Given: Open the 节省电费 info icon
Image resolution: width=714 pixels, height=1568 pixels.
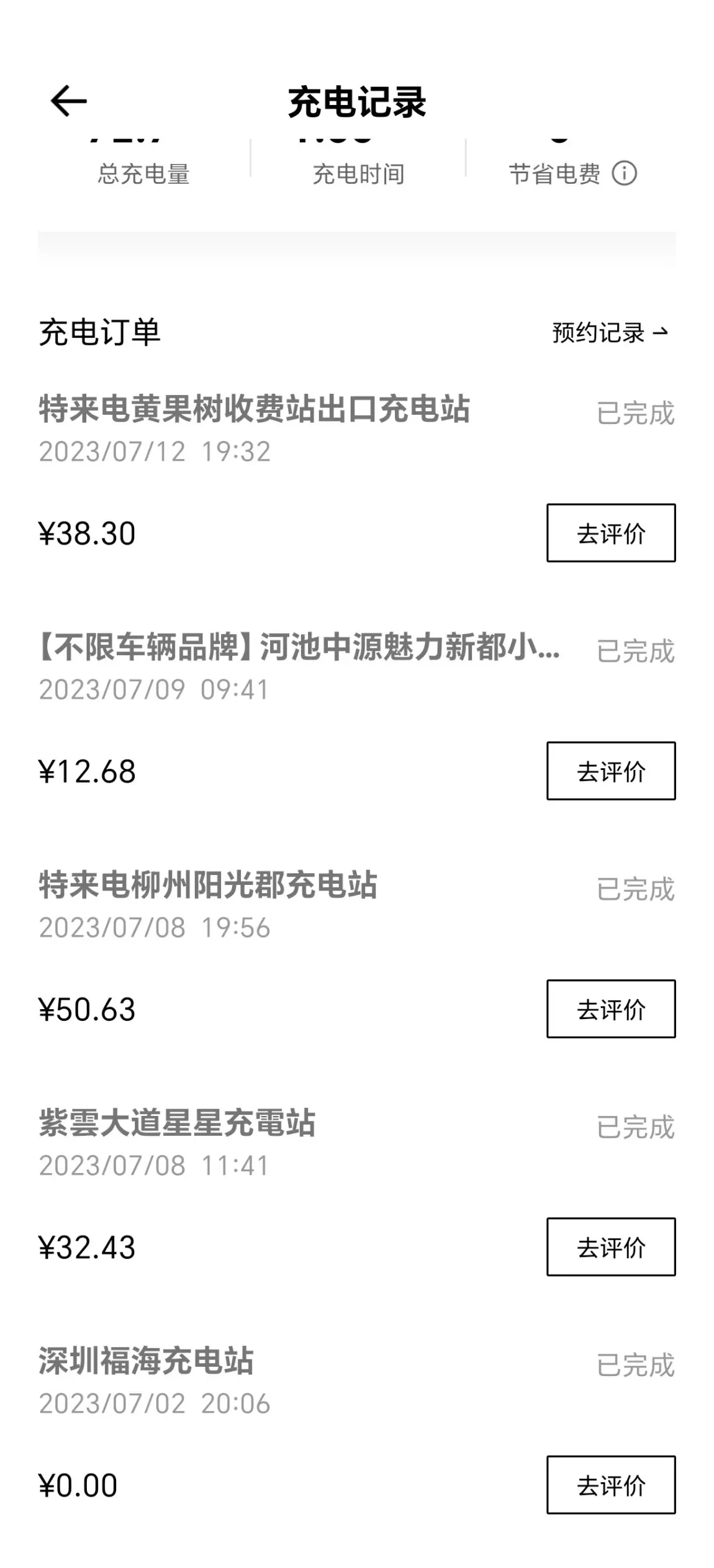Looking at the screenshot, I should click(624, 173).
